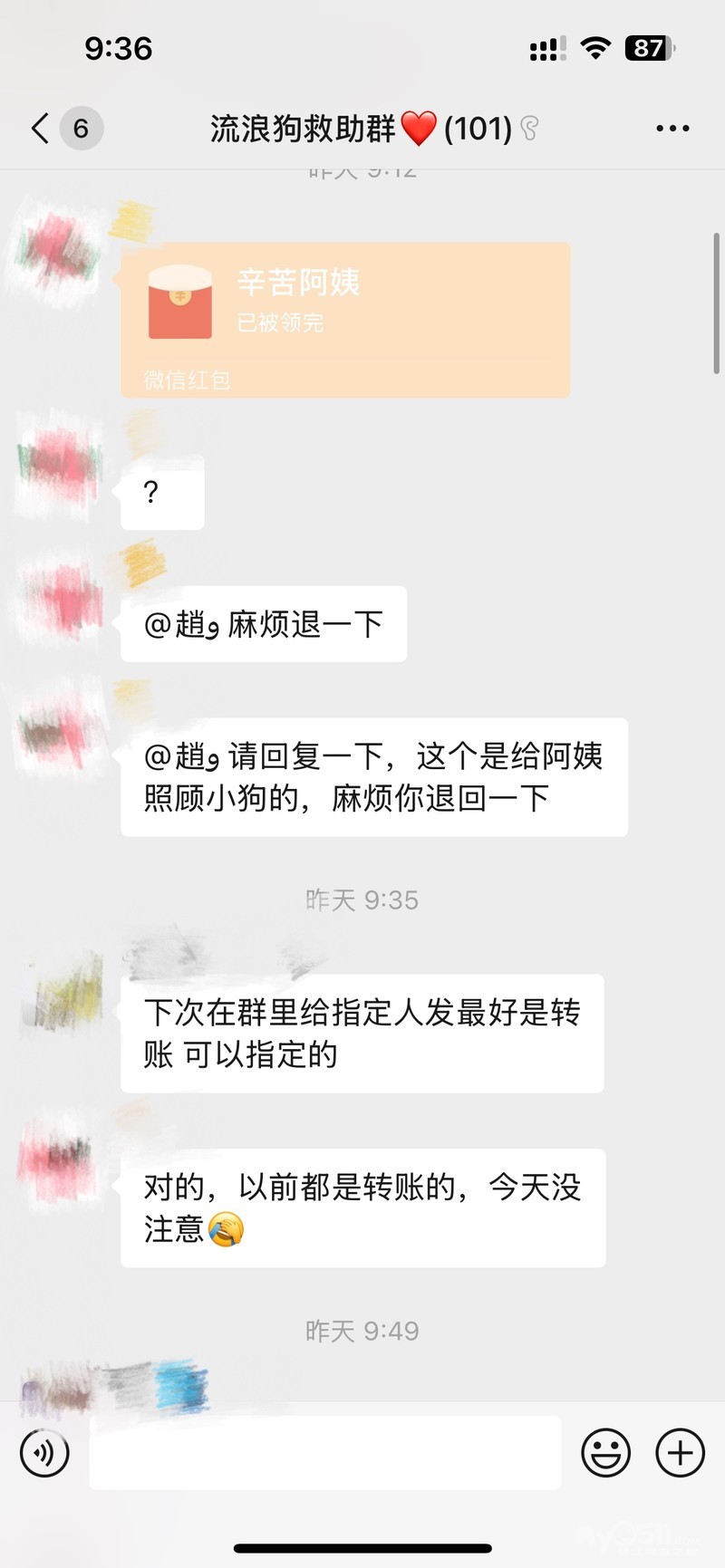Screen dimensions: 725x1568
Task: Open the plus attachments menu
Action: point(680,1453)
